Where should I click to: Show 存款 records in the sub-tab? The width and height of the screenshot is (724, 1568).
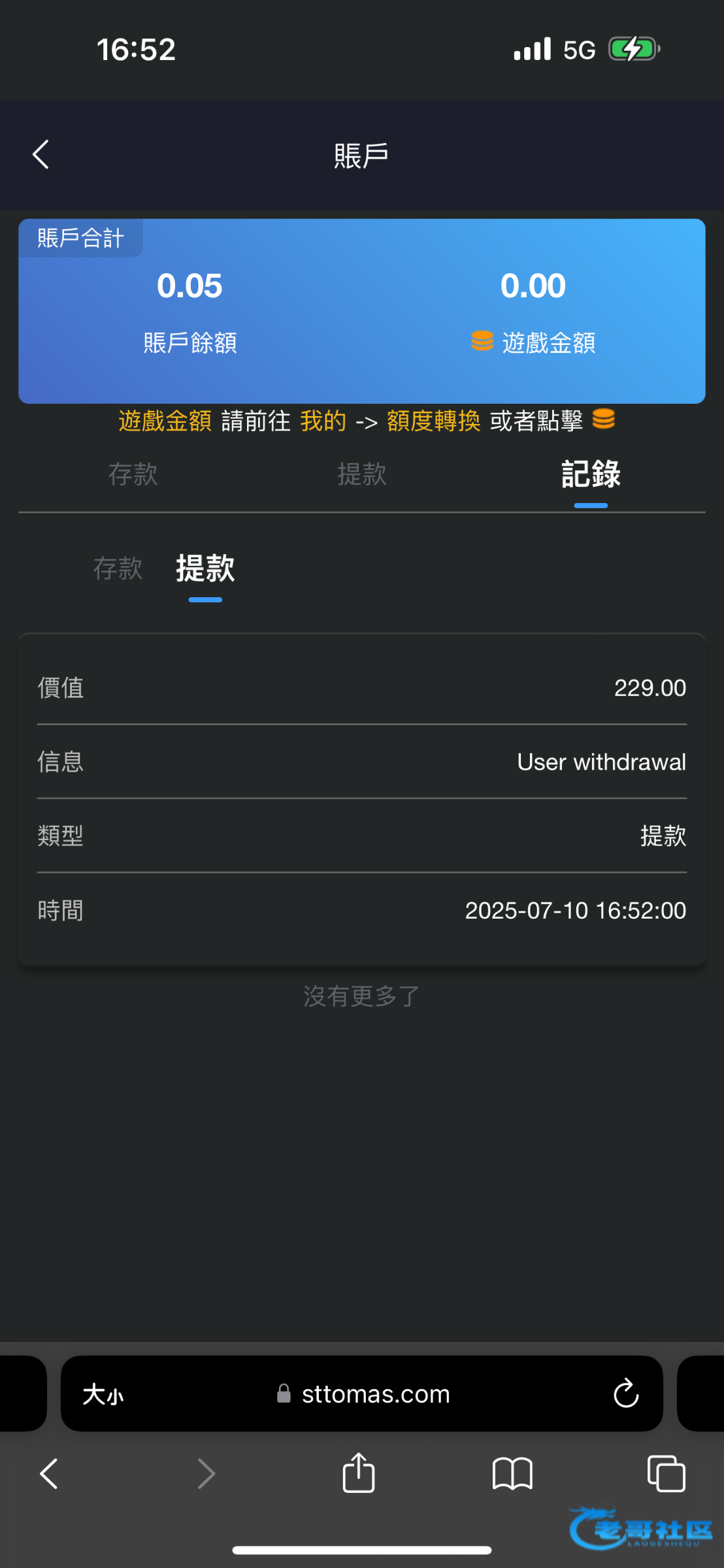[118, 568]
